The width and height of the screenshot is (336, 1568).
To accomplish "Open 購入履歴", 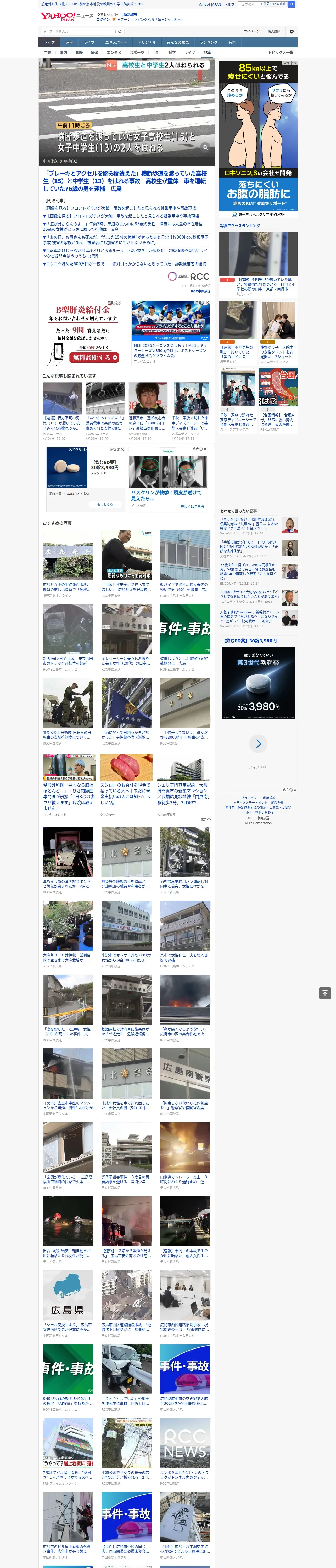I will pyautogui.click(x=275, y=31).
